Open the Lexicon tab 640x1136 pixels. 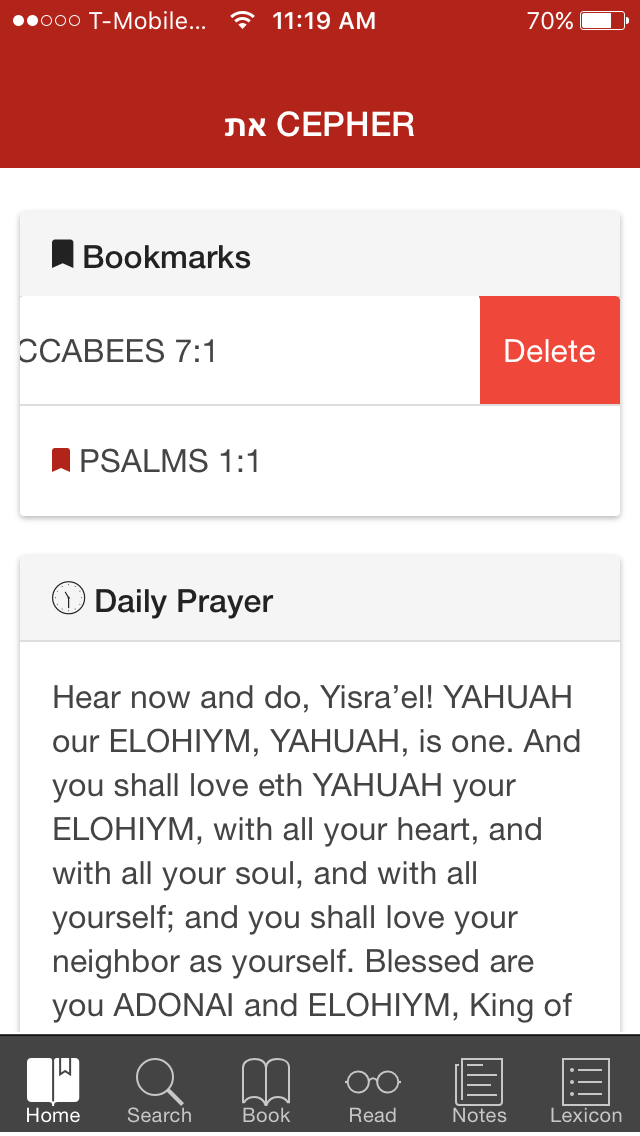tap(586, 1090)
